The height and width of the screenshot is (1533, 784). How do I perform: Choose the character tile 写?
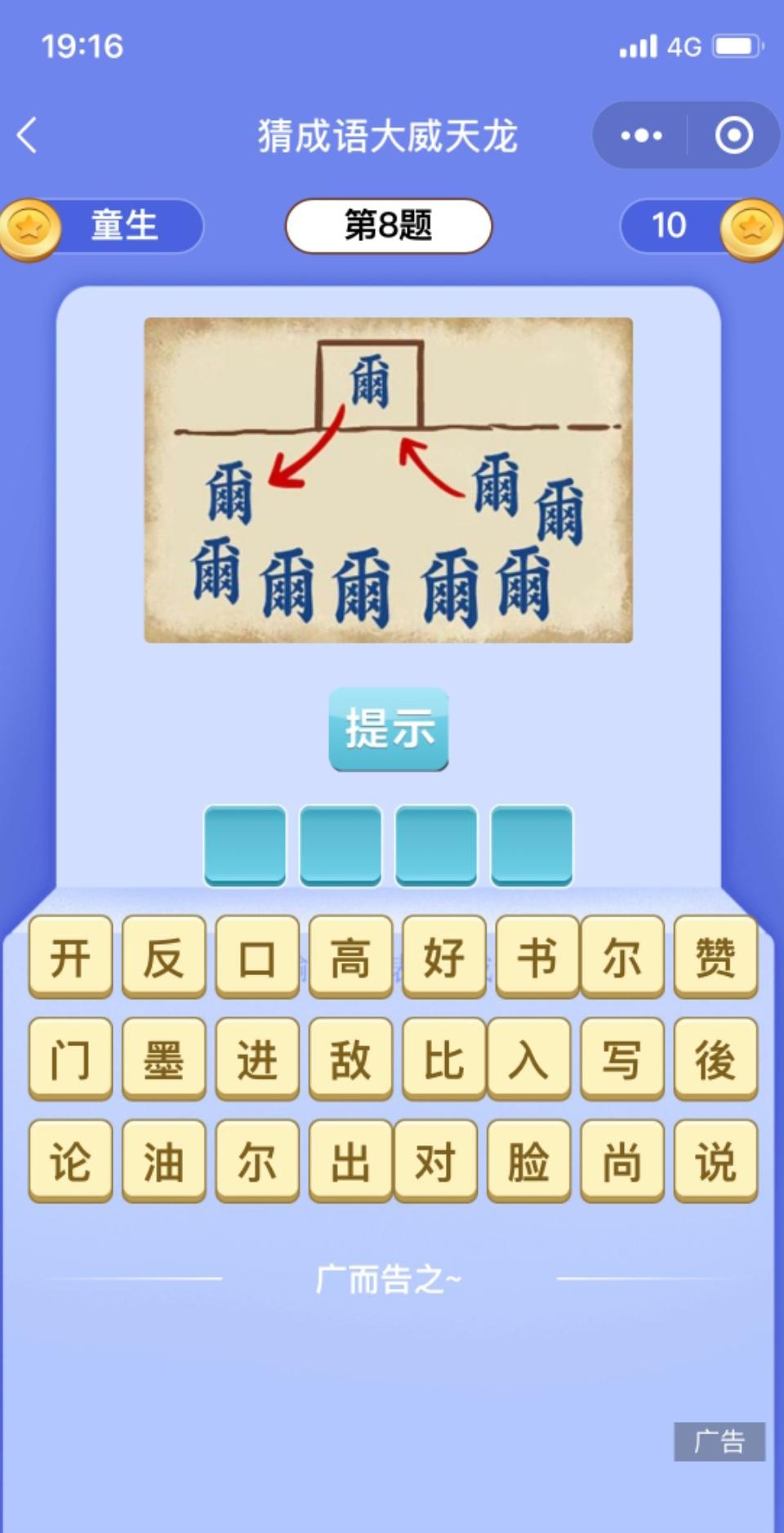click(x=622, y=1058)
